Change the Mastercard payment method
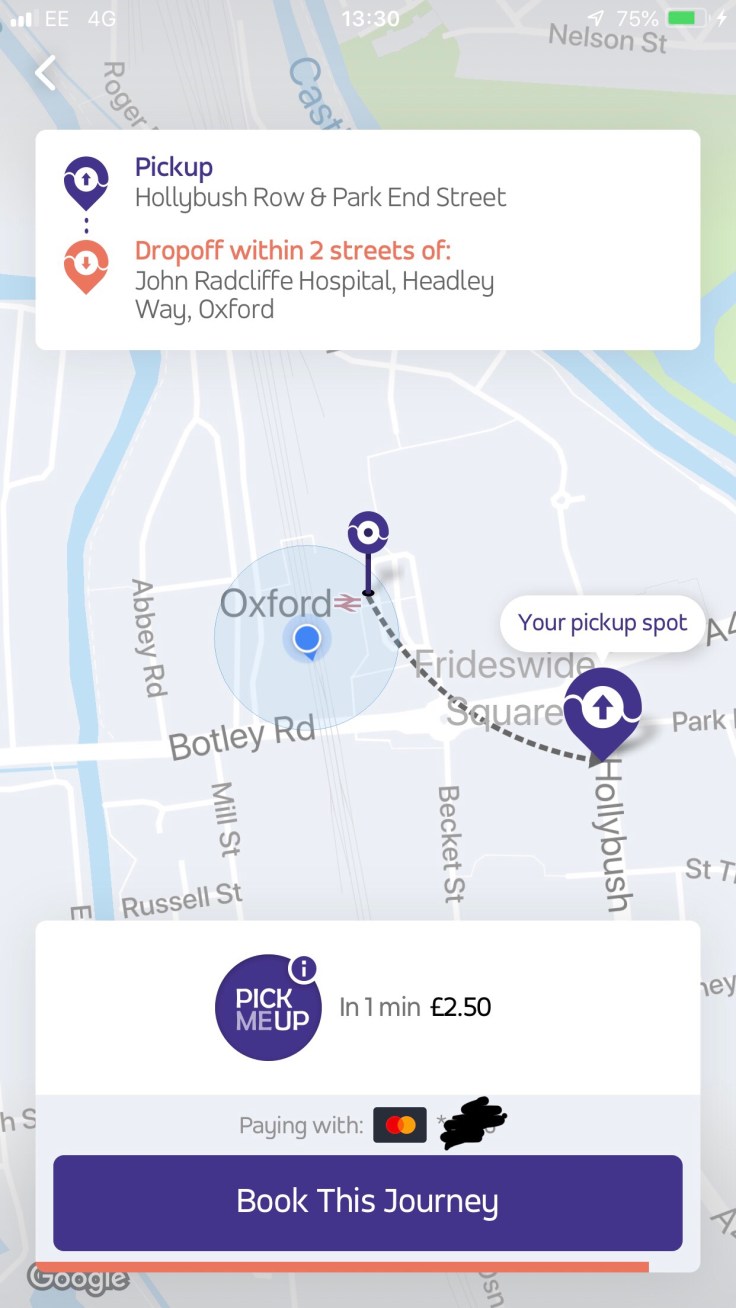The height and width of the screenshot is (1308, 736). [x=400, y=1125]
